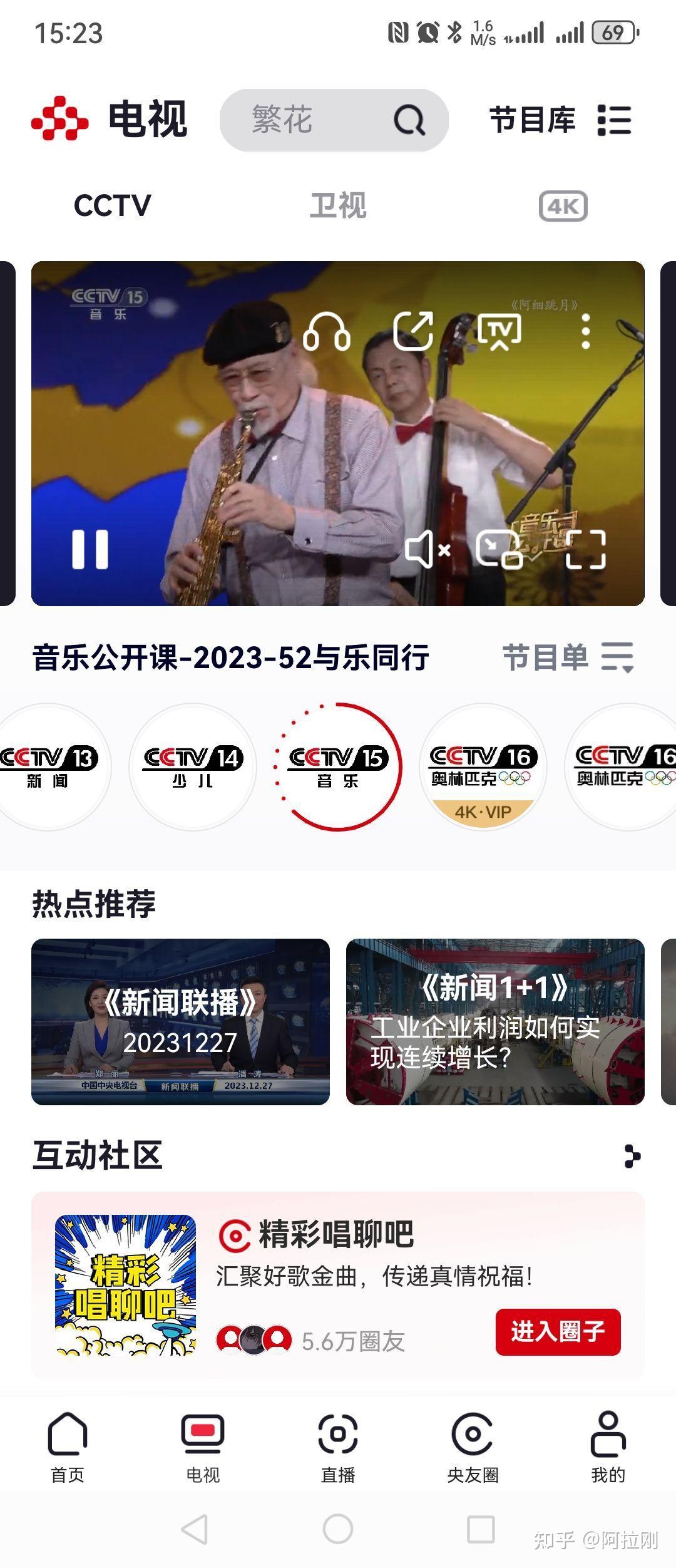Switch to audio-only headphone mode

[326, 331]
